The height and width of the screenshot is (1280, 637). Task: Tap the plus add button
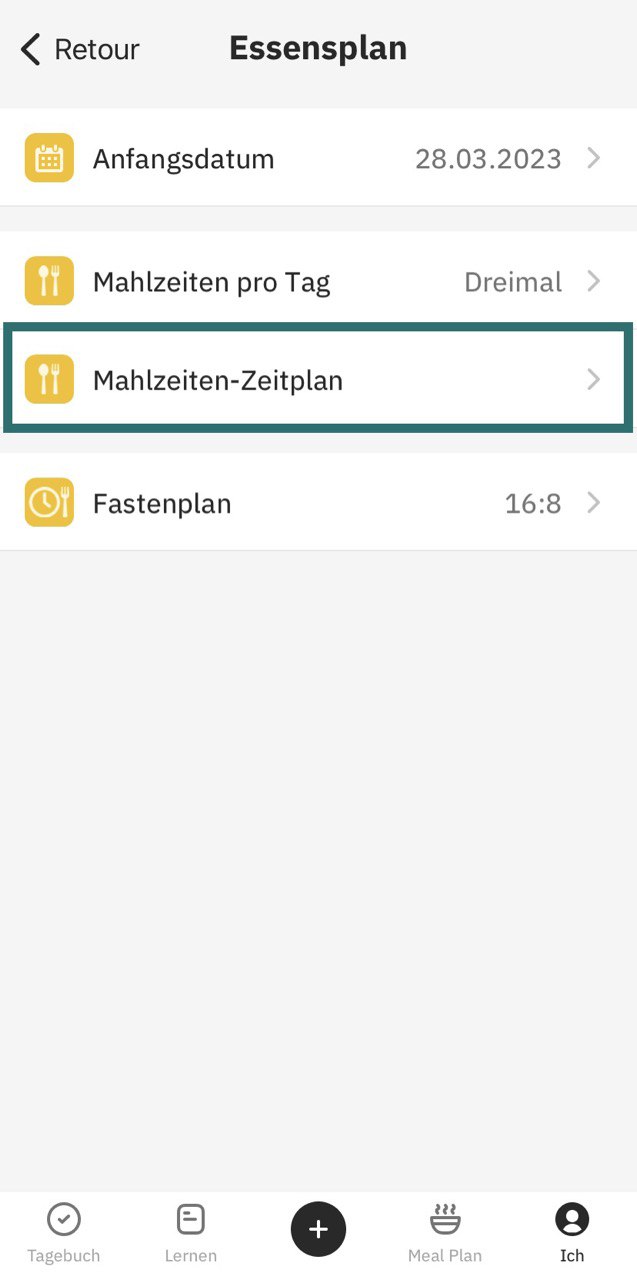[x=318, y=1229]
